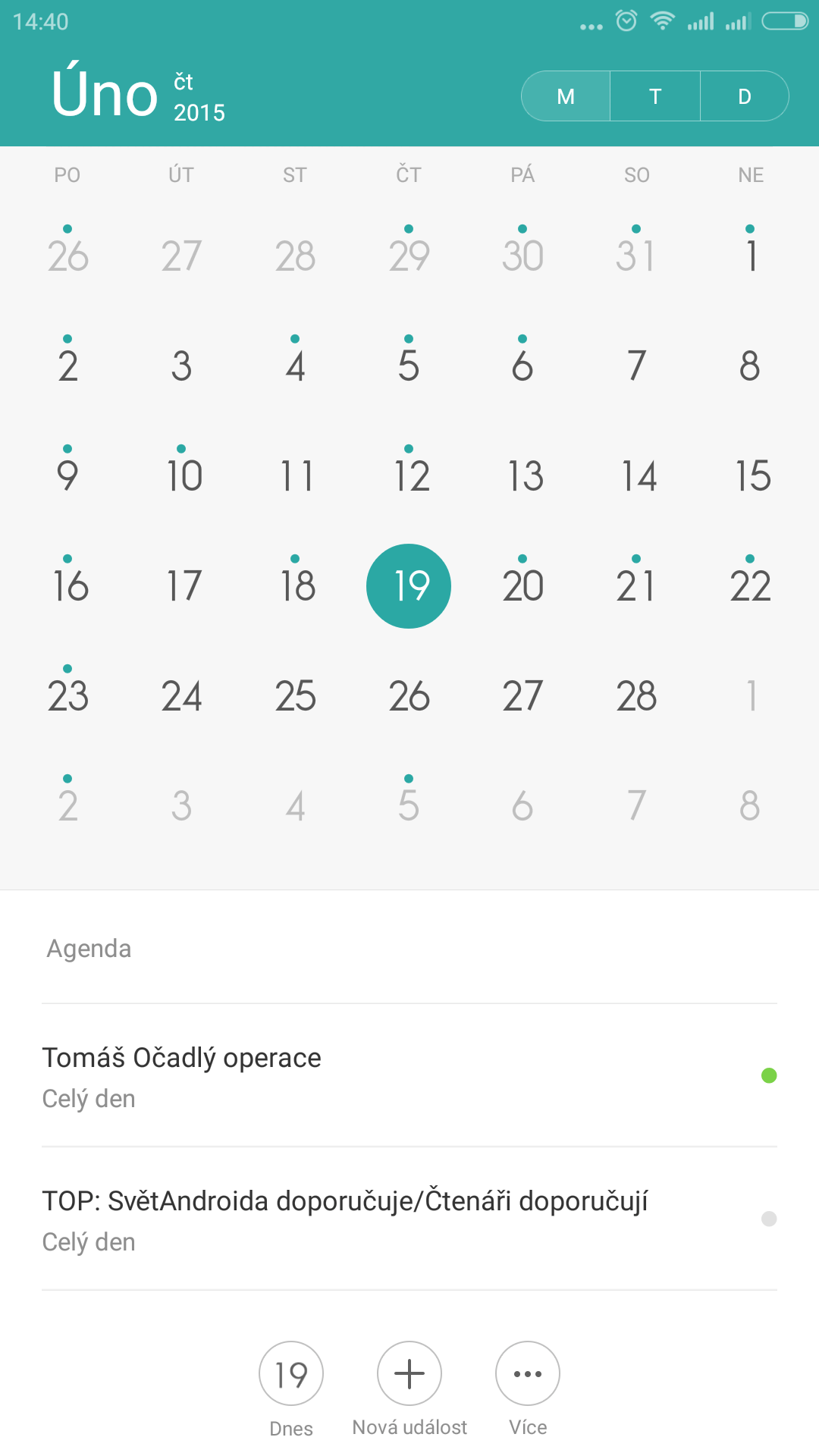Select February 22 in the calendar
This screenshot has height=1456, width=819.
point(750,585)
